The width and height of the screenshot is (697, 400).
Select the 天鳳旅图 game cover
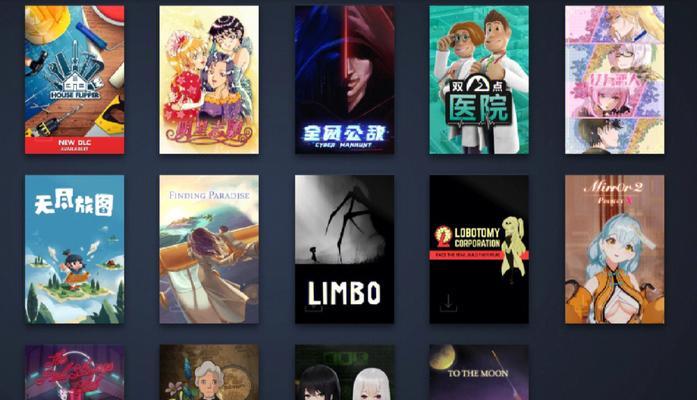click(x=74, y=249)
